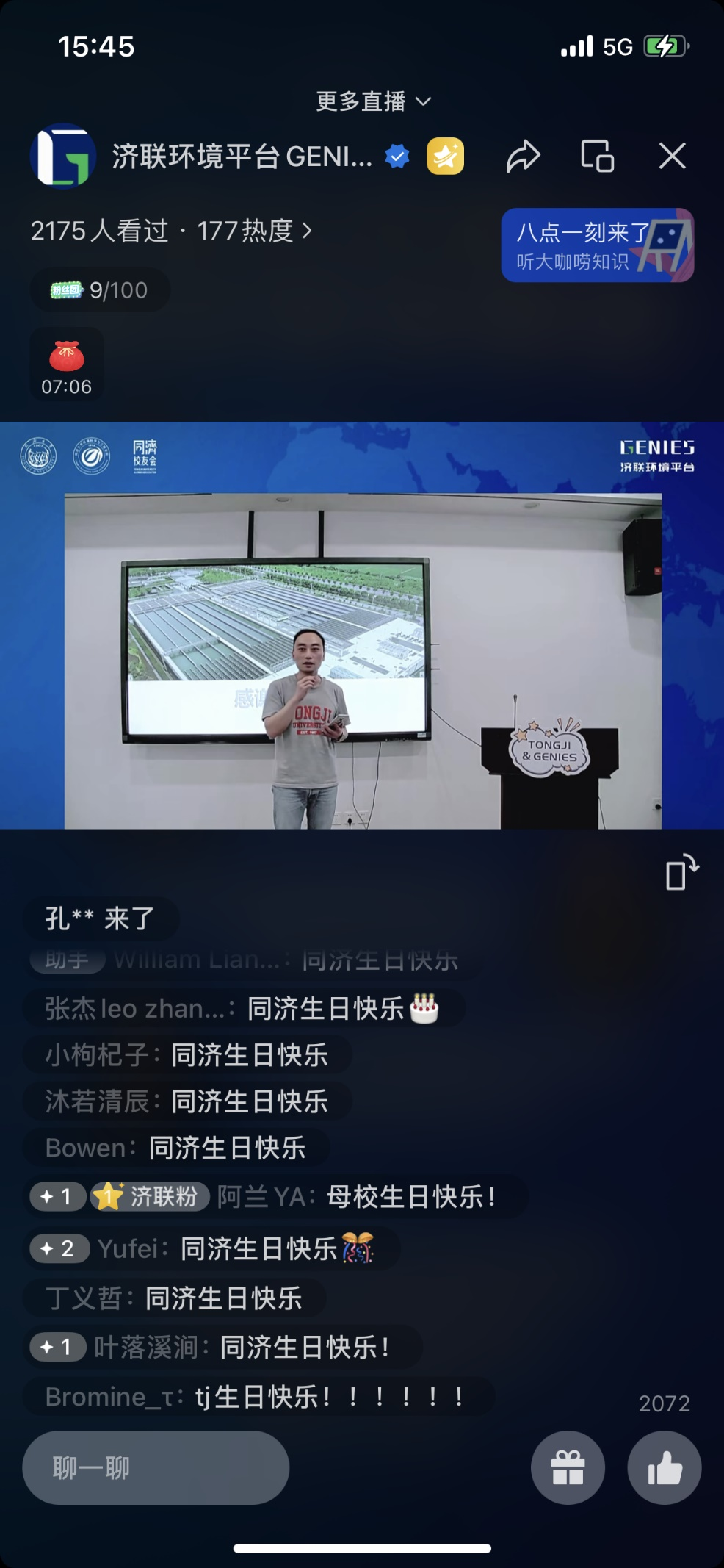Open the fan group 9/100 badge

point(100,290)
